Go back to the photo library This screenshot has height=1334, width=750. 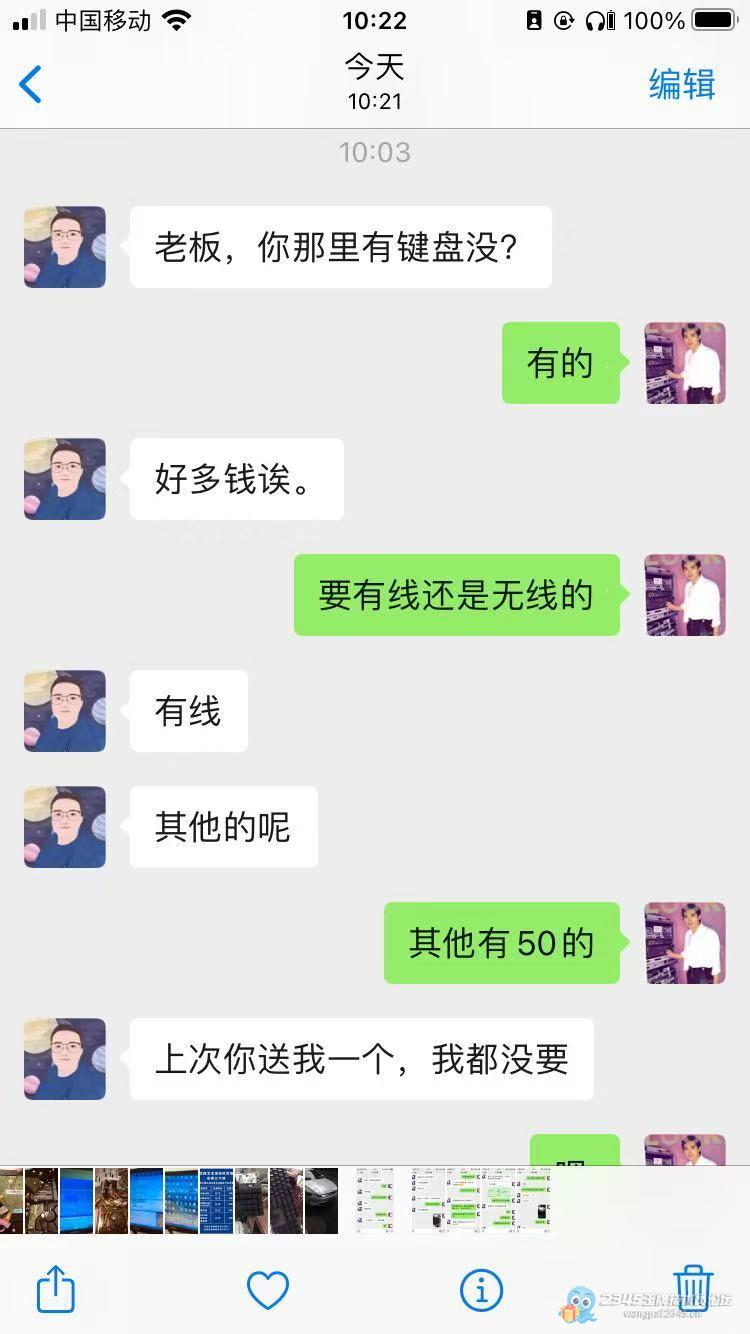pyautogui.click(x=31, y=85)
